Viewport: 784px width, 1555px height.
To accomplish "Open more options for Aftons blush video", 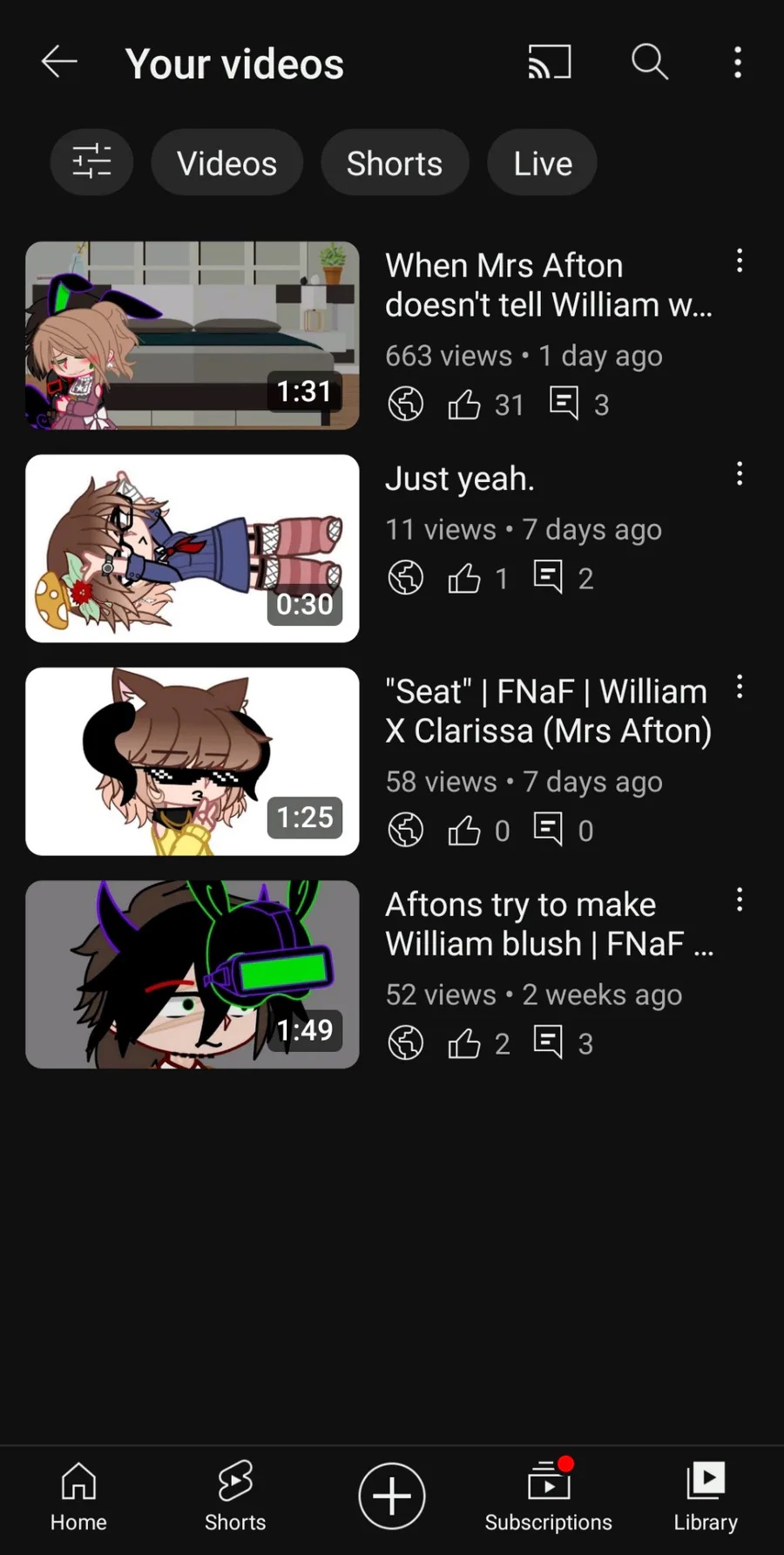I will [739, 900].
